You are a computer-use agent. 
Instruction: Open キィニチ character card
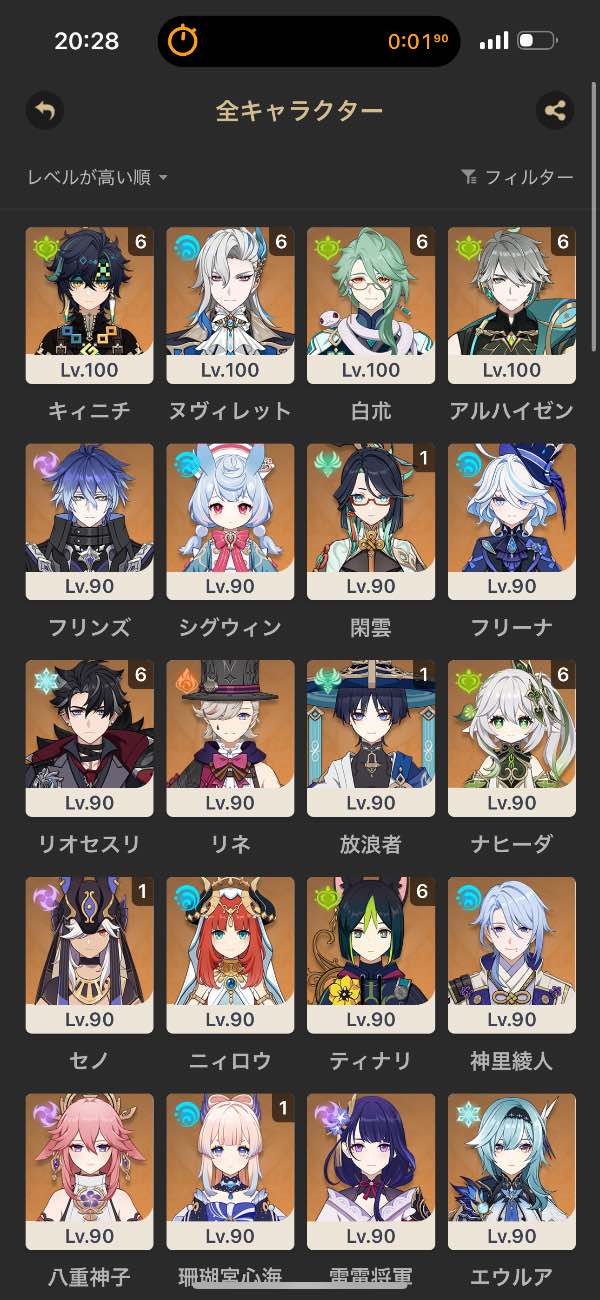pos(89,305)
